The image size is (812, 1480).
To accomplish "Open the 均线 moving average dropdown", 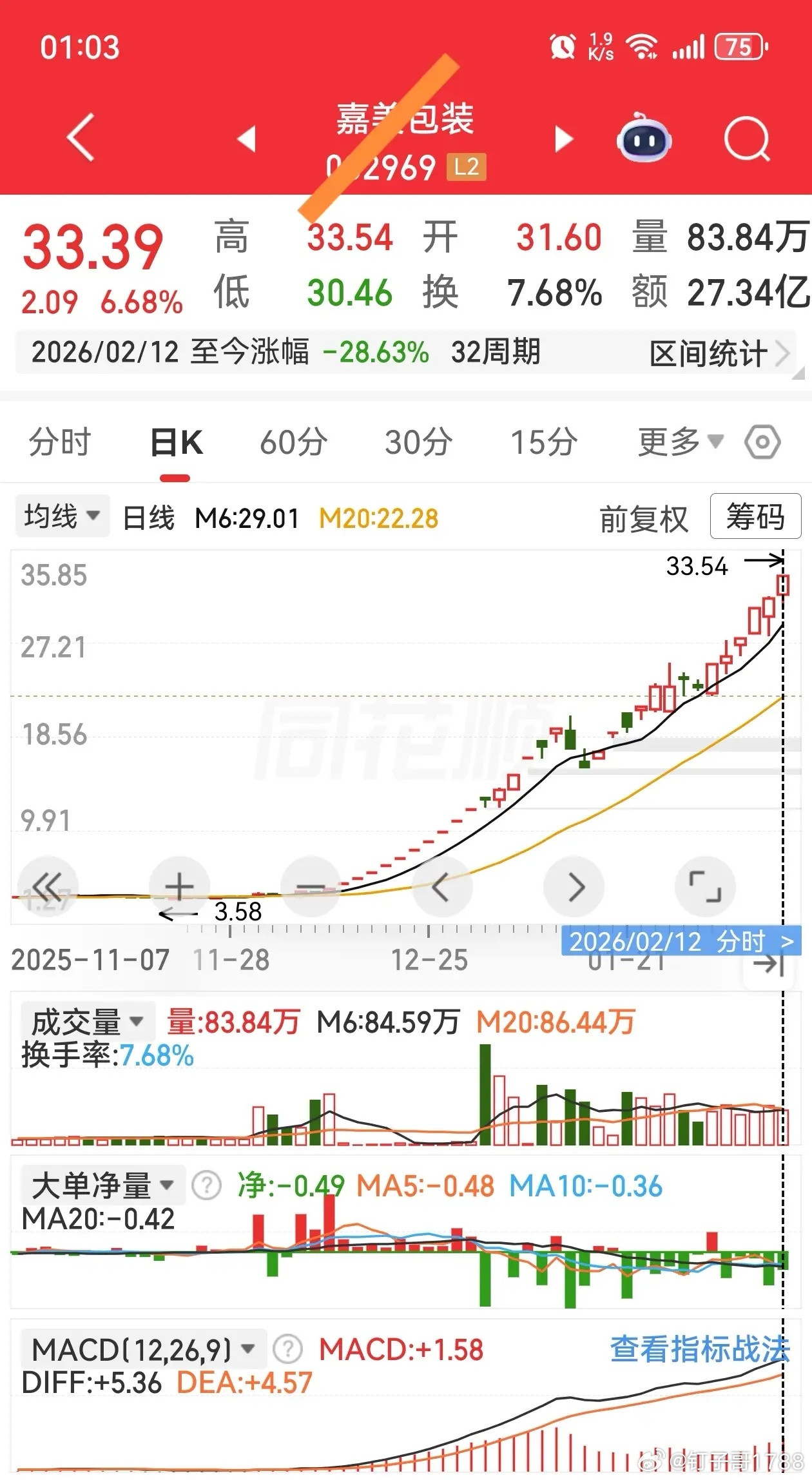I will tap(61, 515).
